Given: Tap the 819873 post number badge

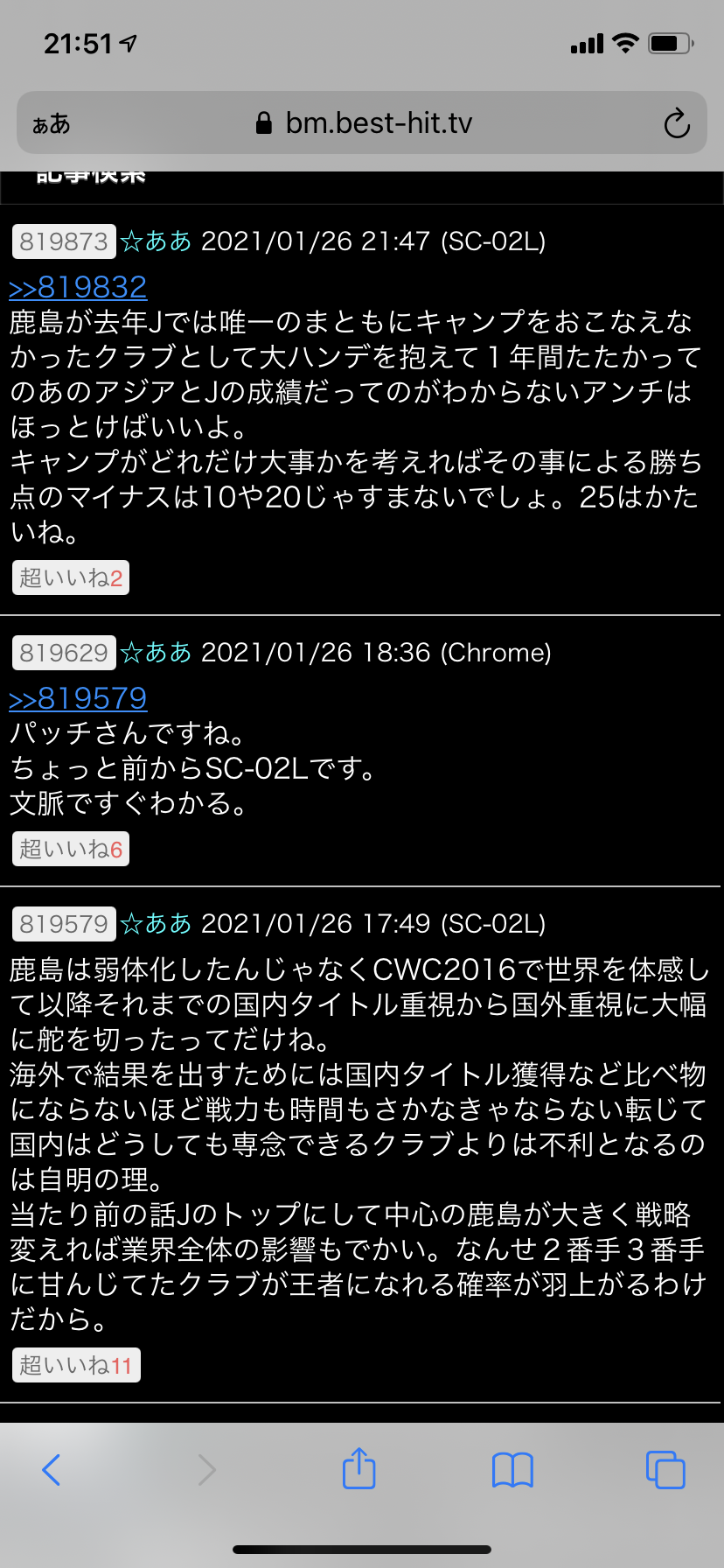Looking at the screenshot, I should pos(64,241).
